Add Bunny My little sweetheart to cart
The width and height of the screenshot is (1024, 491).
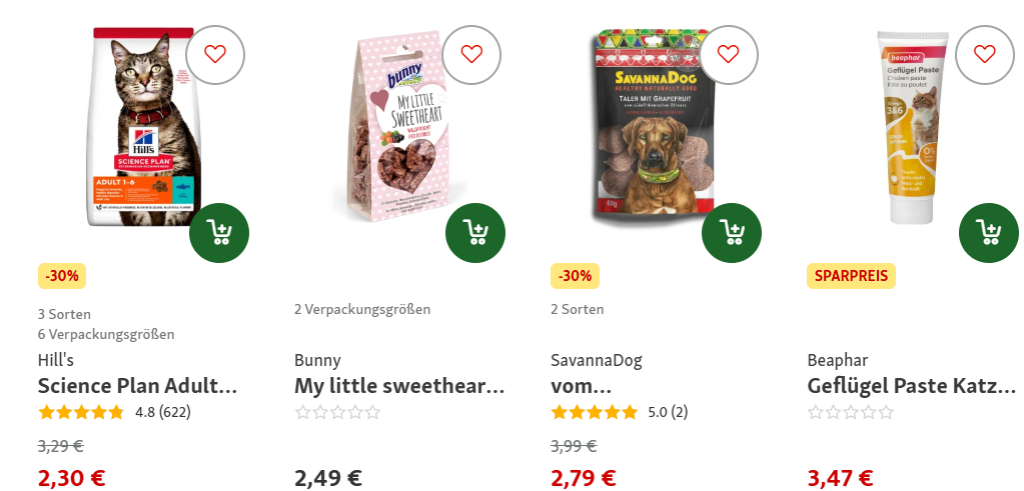tap(475, 233)
